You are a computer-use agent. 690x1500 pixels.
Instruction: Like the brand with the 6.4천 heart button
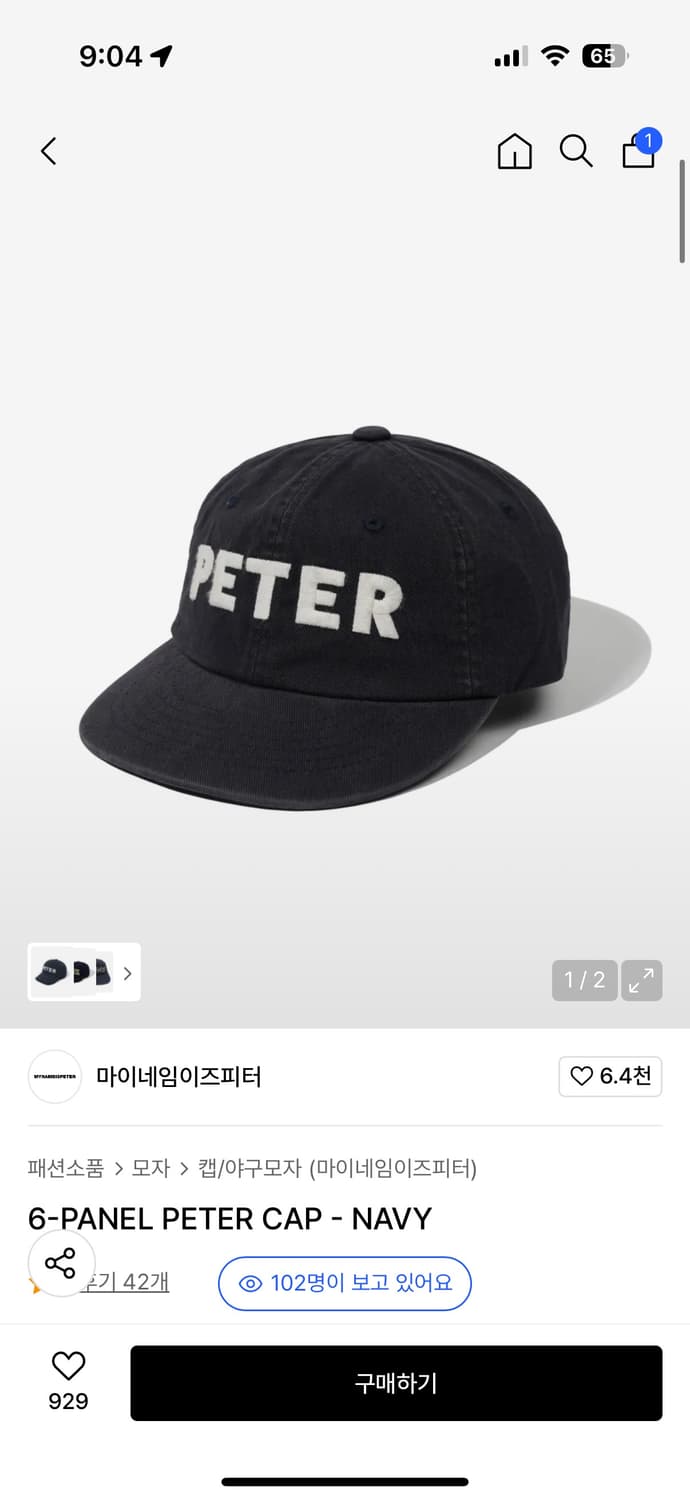pyautogui.click(x=610, y=1077)
